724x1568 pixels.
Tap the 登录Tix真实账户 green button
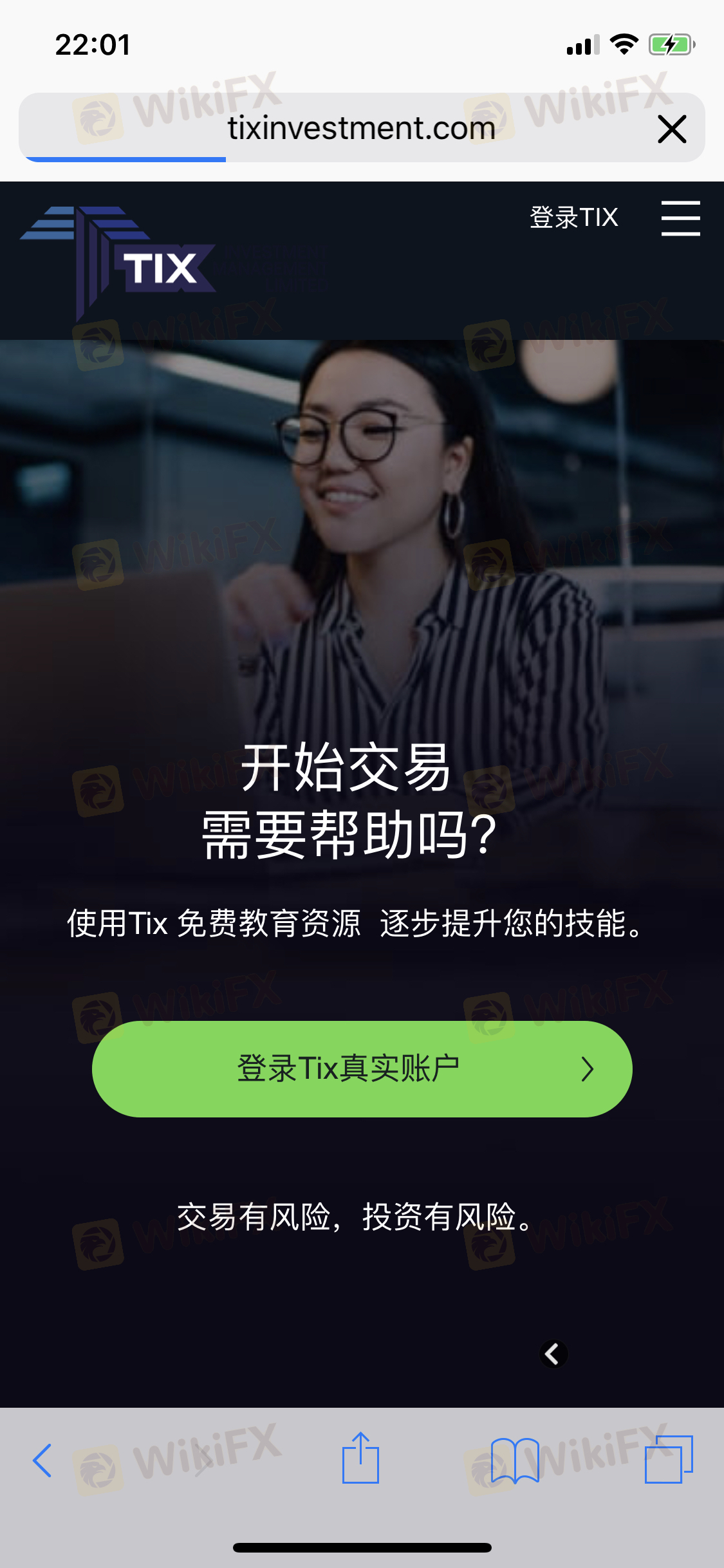coord(362,1069)
